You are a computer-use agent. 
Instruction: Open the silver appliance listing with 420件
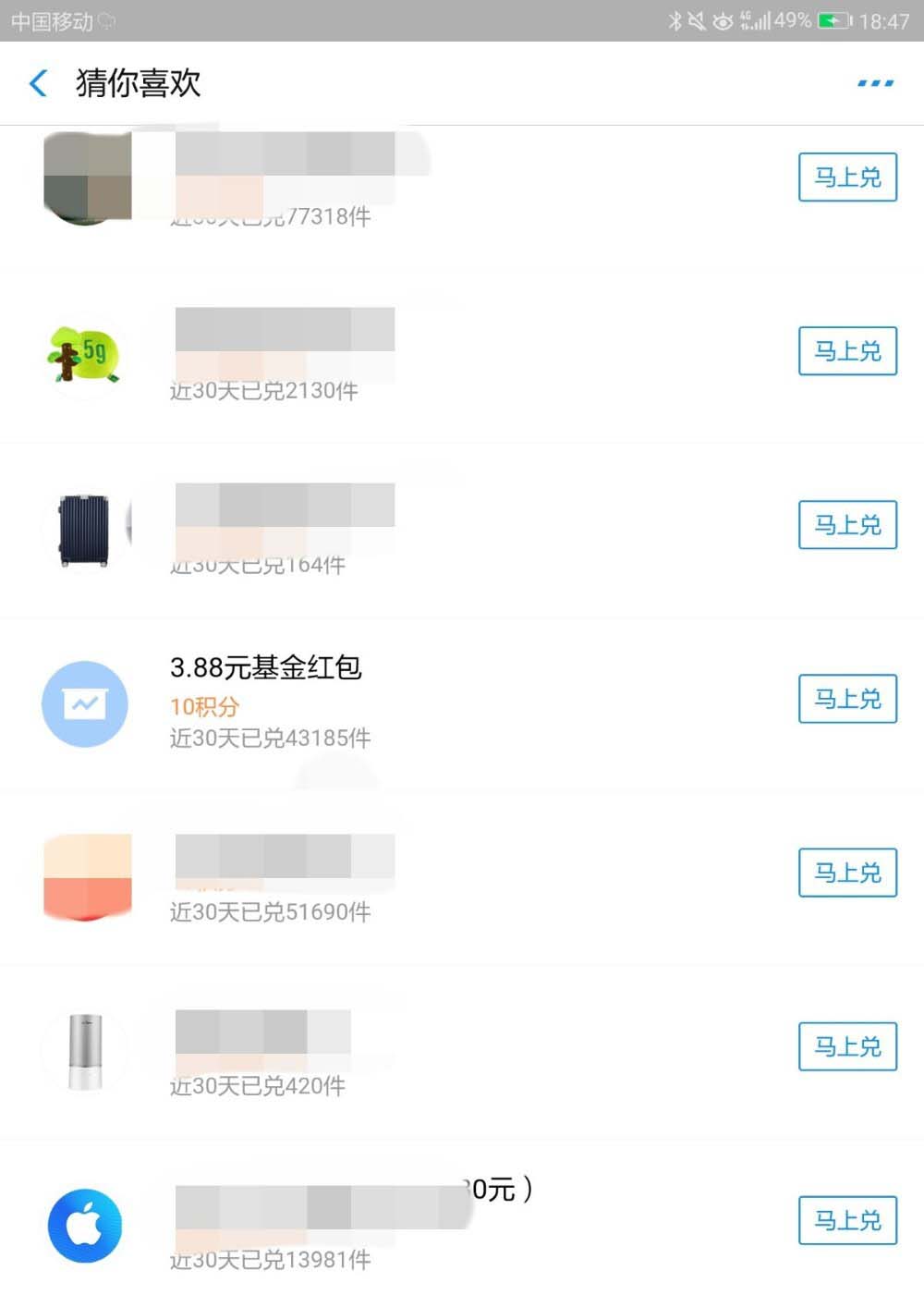point(85,1051)
